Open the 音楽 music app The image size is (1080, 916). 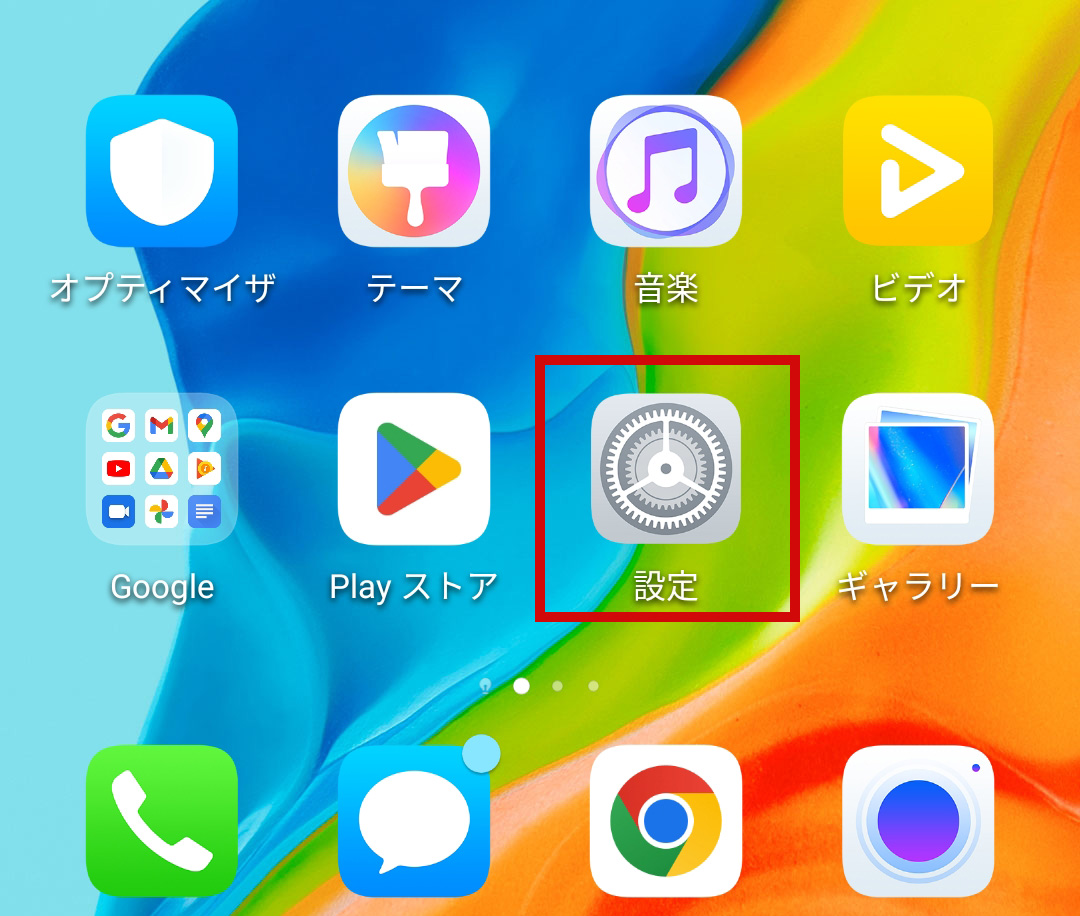click(666, 171)
